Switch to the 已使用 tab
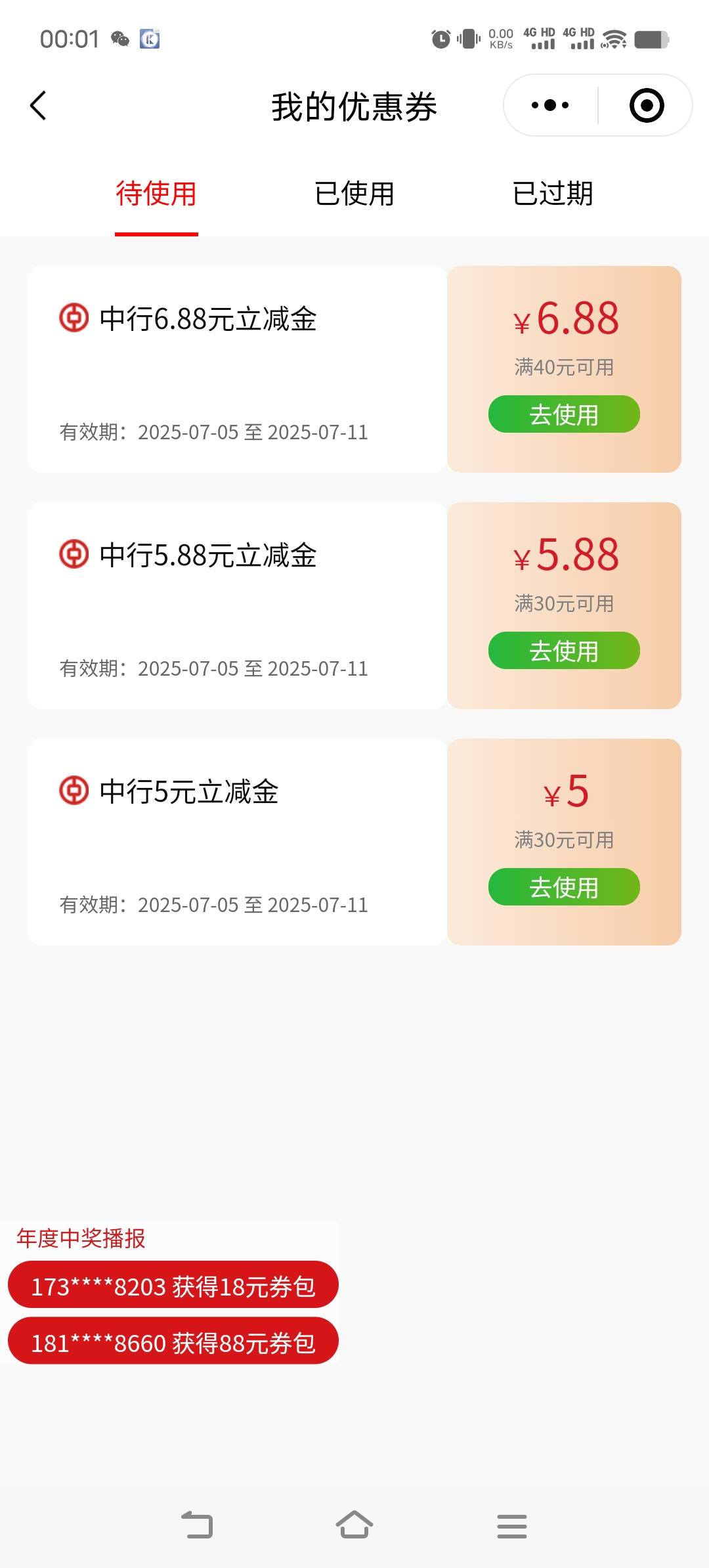 coord(354,194)
